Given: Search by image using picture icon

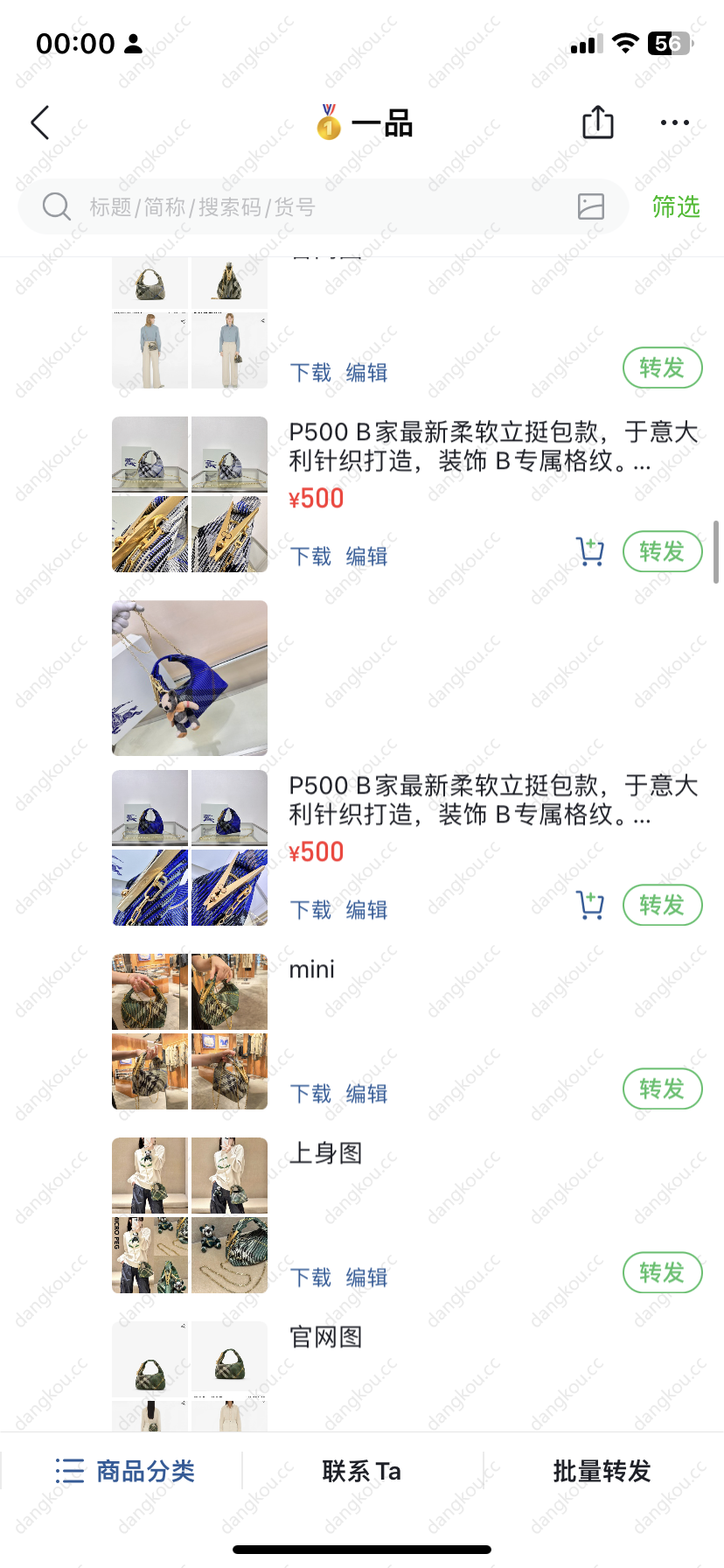Looking at the screenshot, I should click(591, 206).
